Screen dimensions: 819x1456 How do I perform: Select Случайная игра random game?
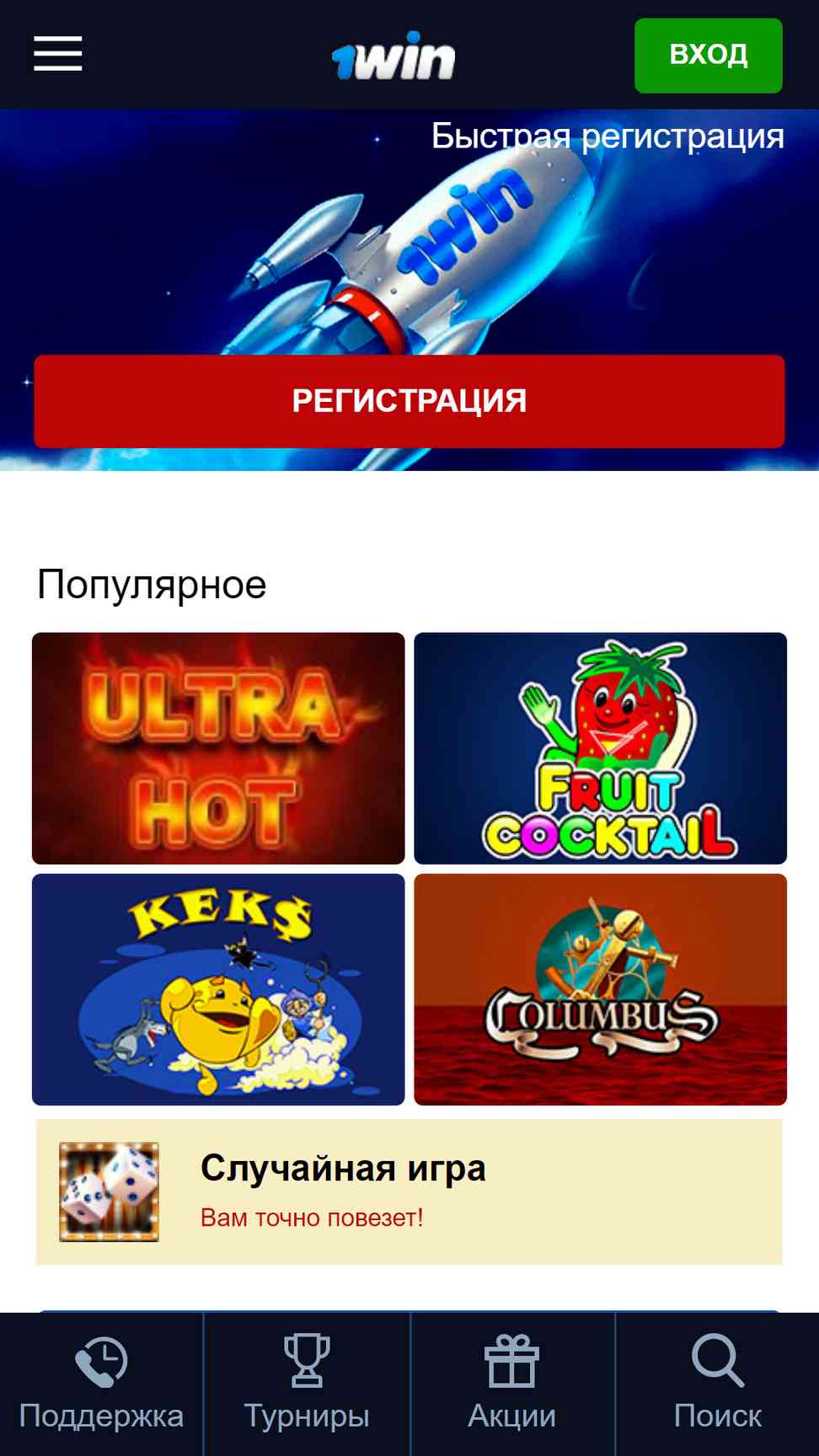click(x=409, y=1191)
